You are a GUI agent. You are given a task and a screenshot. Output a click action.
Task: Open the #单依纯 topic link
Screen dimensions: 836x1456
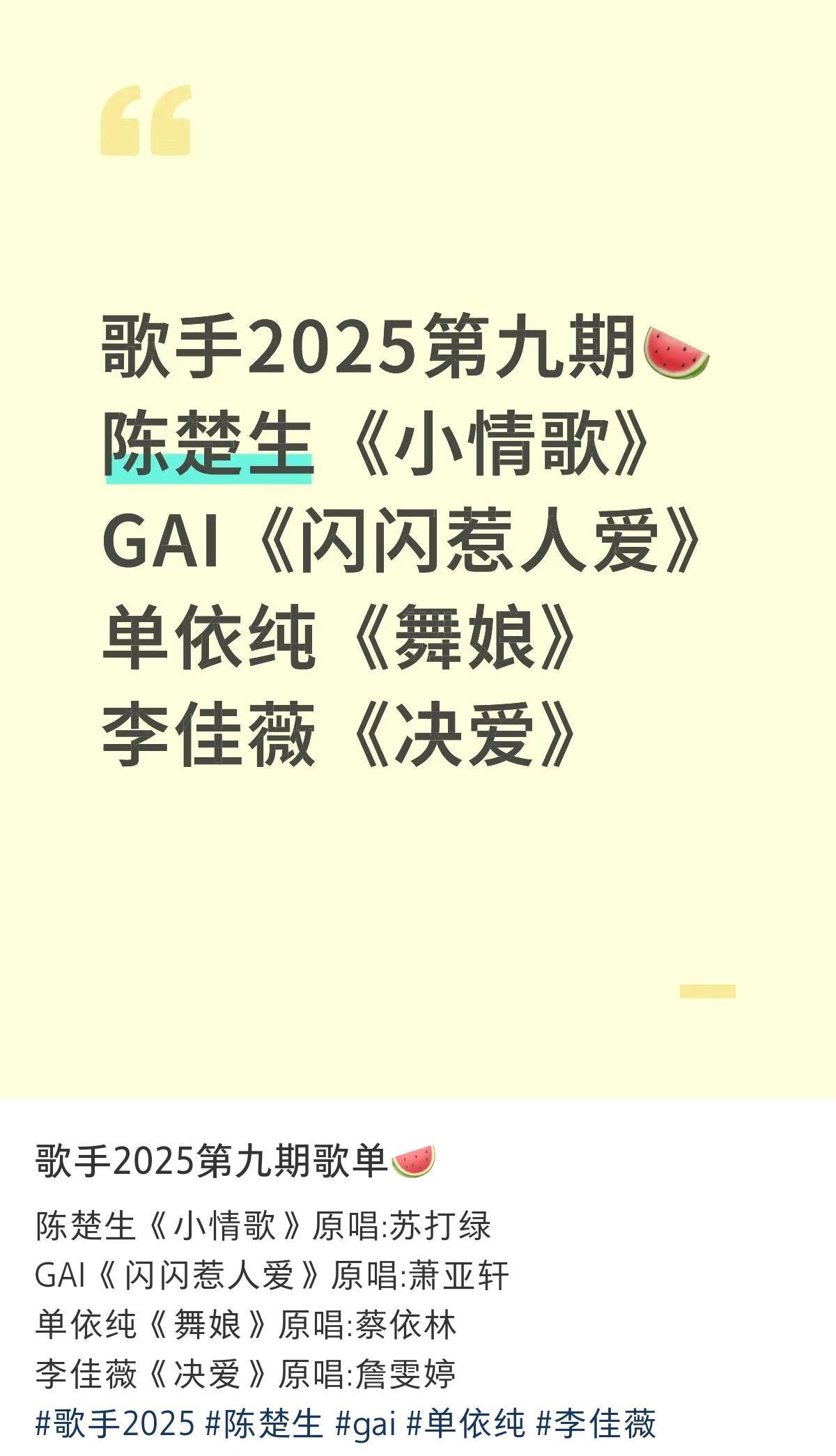point(465,1424)
